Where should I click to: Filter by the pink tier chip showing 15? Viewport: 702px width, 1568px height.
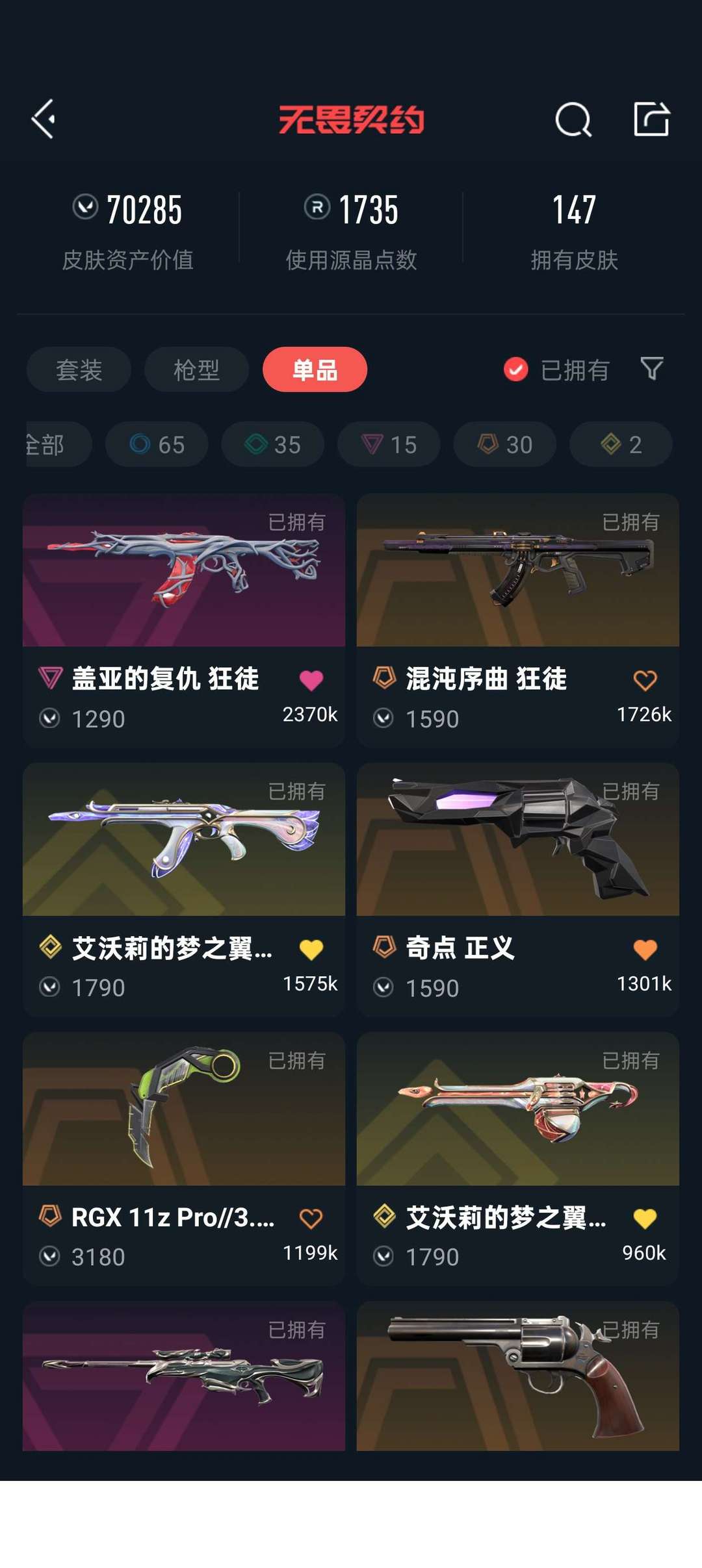pos(389,444)
